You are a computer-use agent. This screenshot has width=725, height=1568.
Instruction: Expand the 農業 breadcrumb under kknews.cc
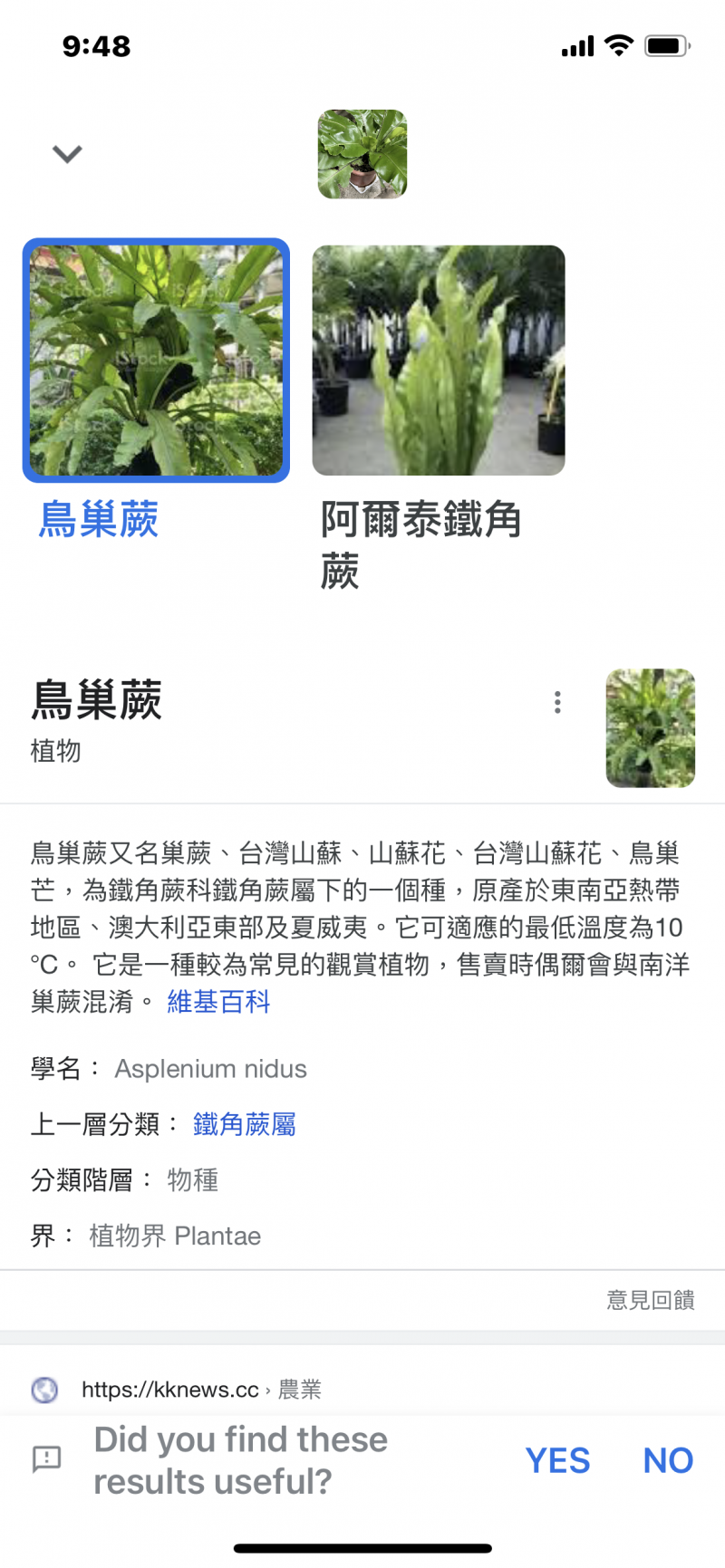(308, 1389)
